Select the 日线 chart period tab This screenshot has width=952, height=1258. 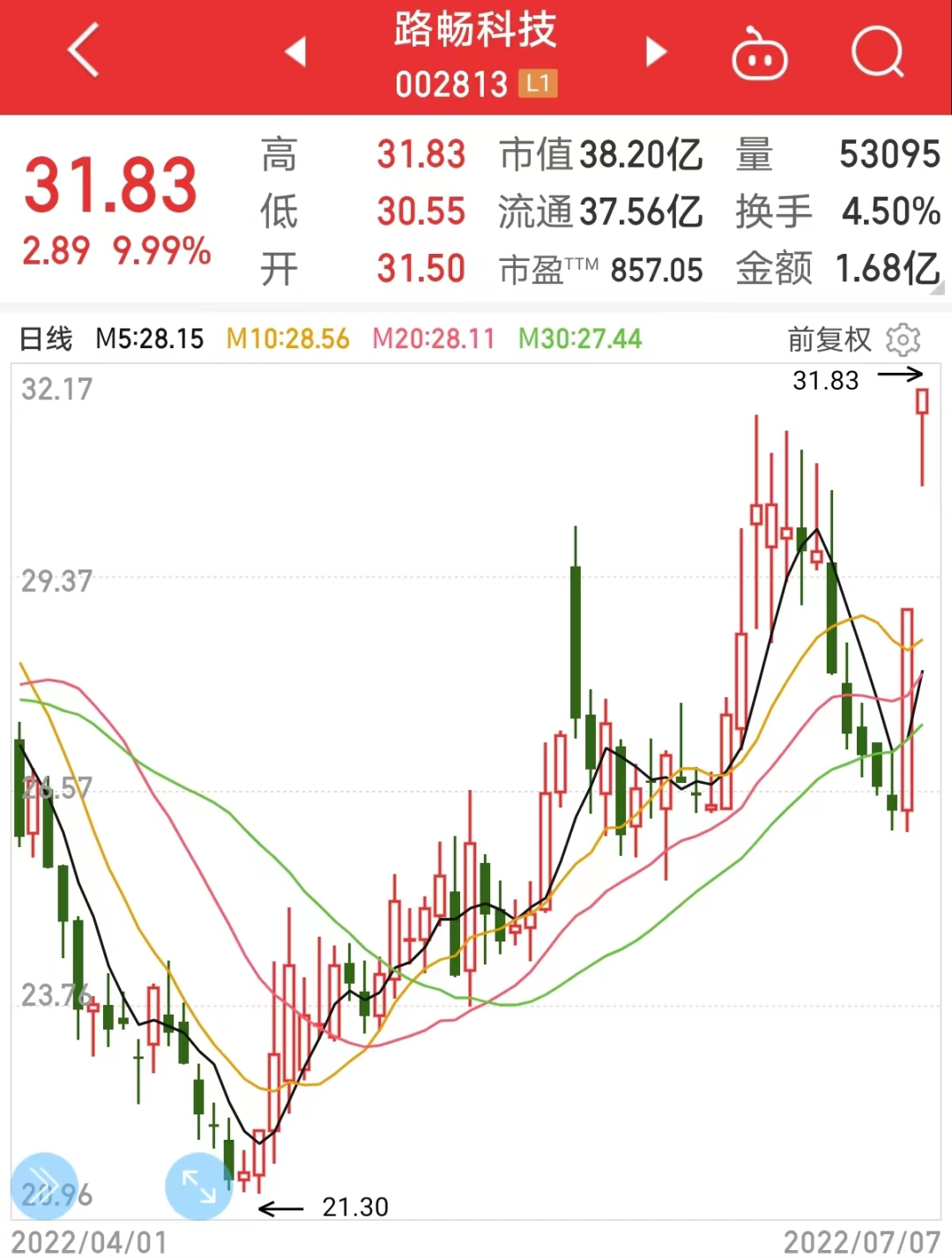(x=44, y=339)
